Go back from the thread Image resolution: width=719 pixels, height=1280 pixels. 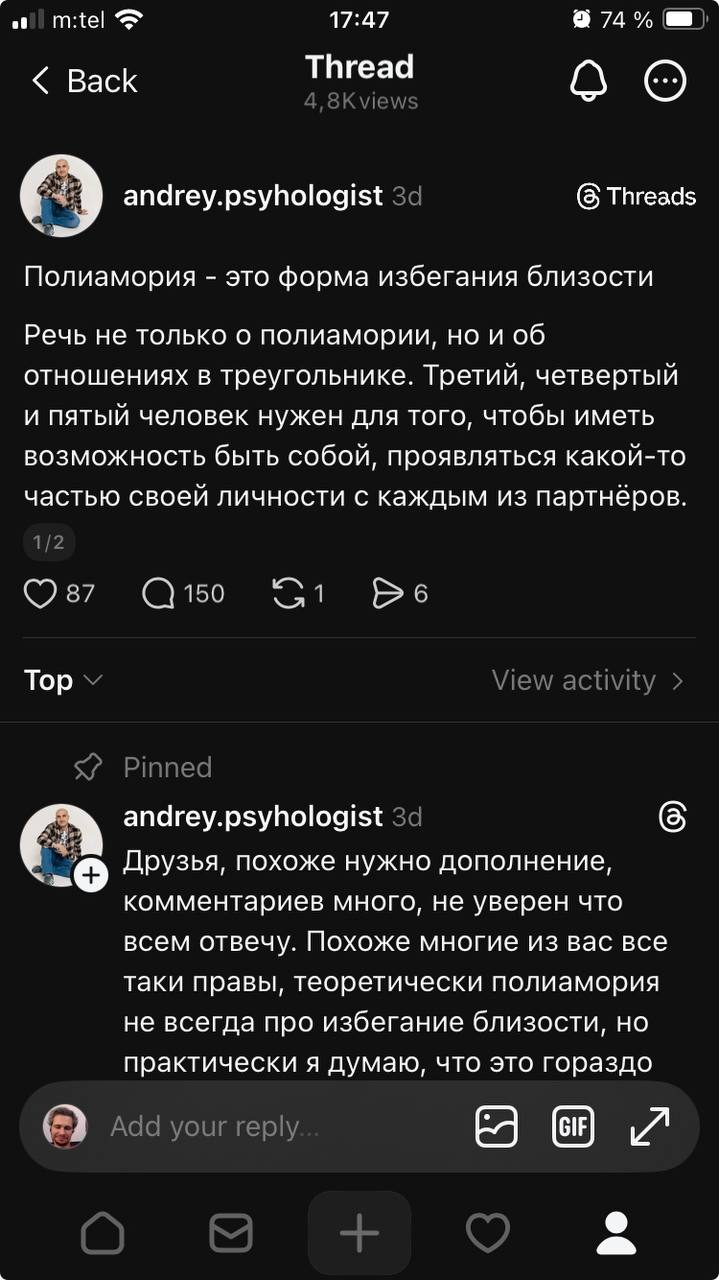pos(83,81)
